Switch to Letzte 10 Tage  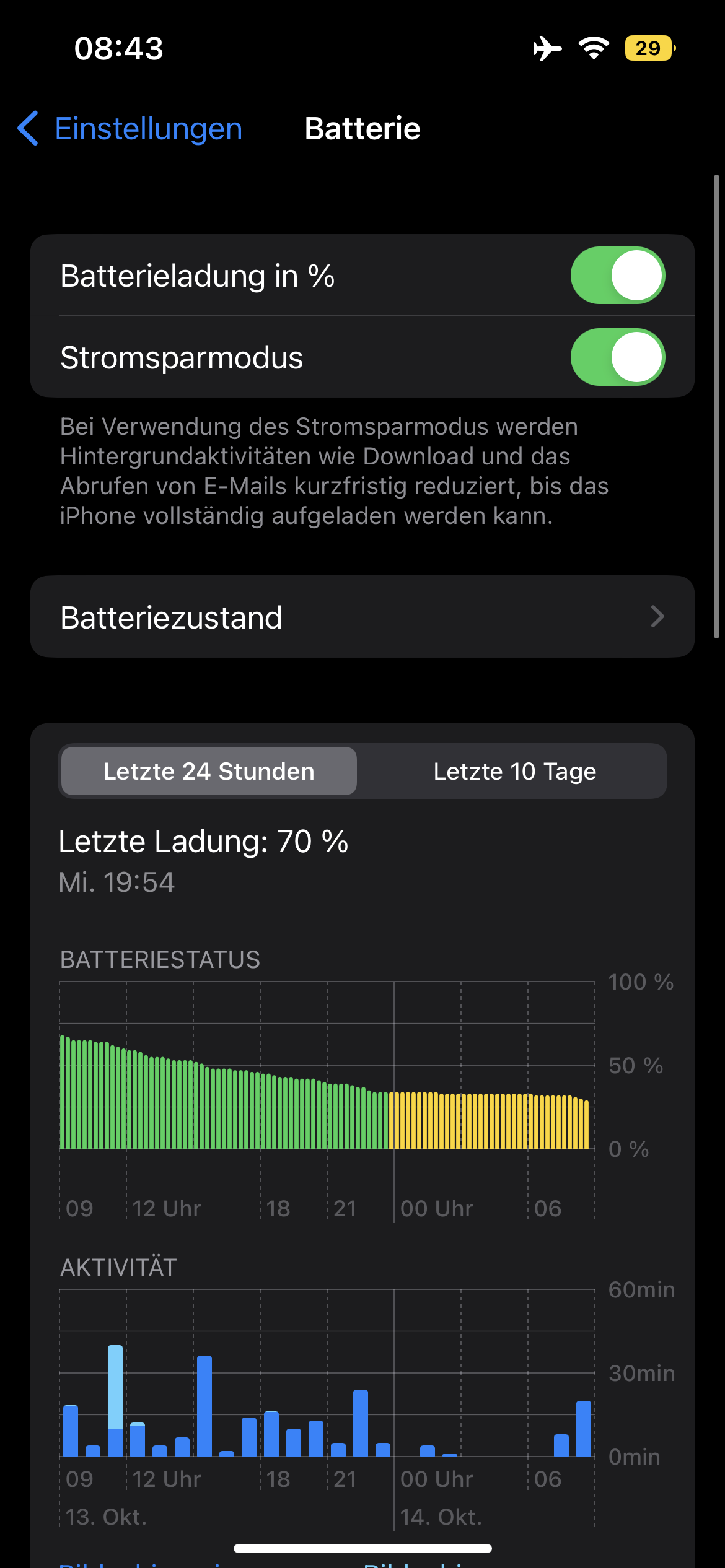pyautogui.click(x=514, y=771)
